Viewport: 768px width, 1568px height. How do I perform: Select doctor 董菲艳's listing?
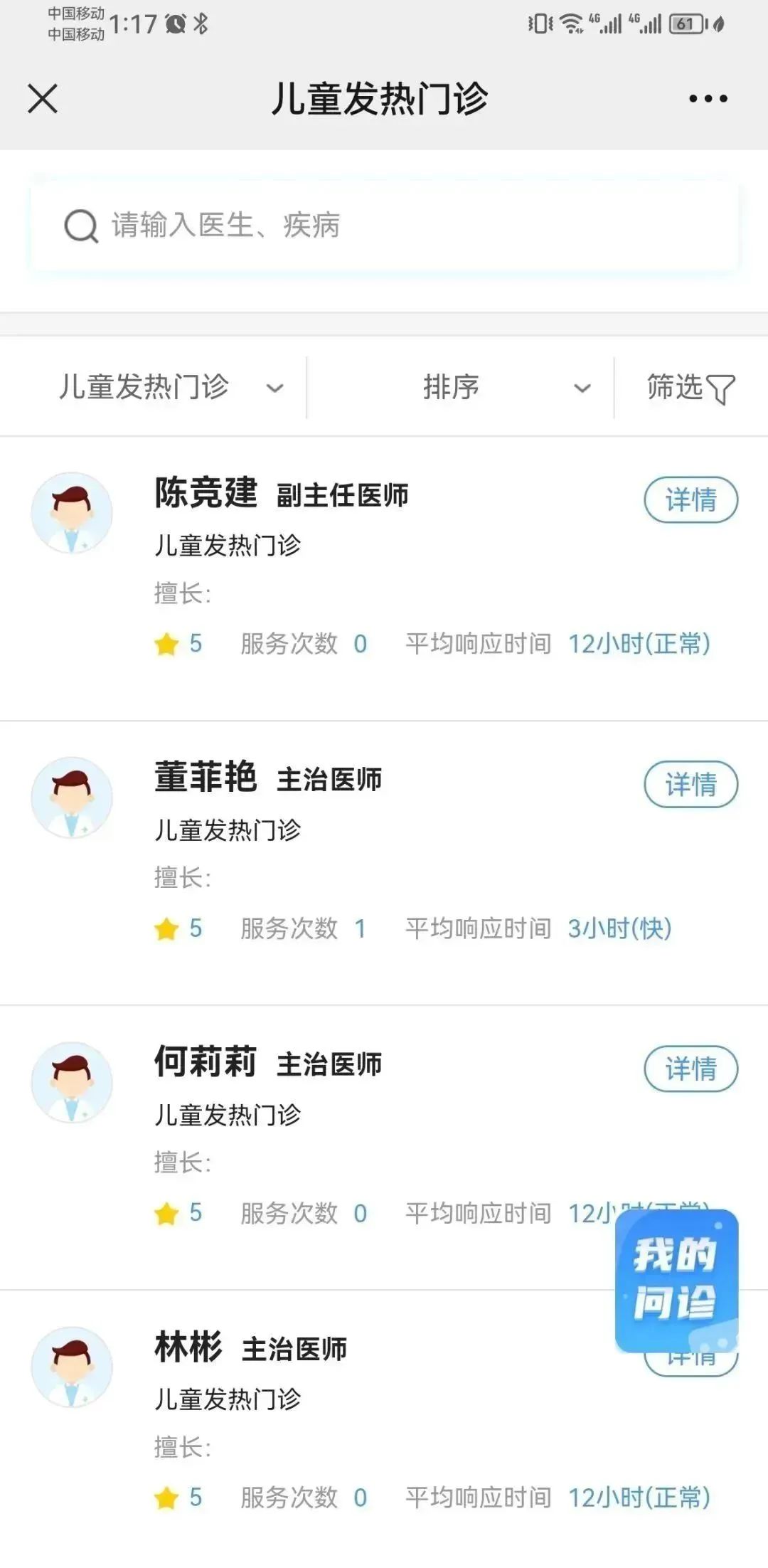[384, 863]
